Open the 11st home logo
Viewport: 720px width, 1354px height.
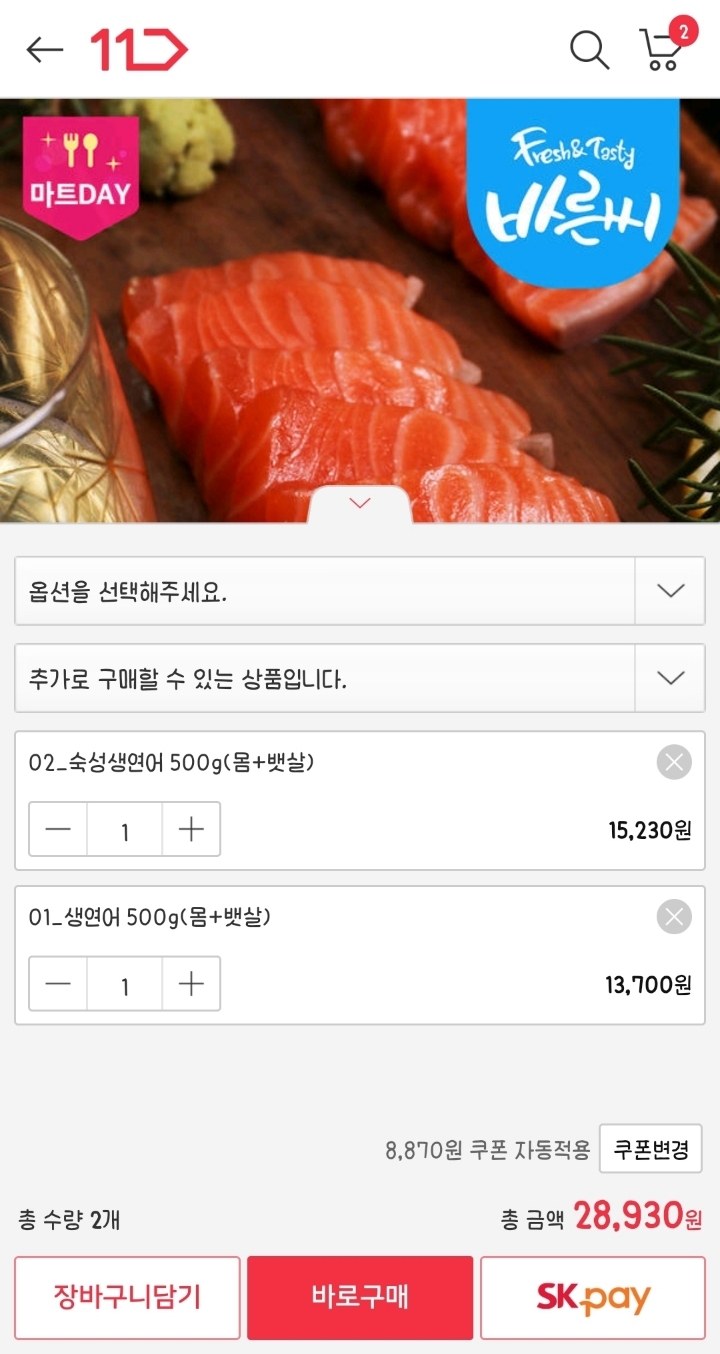point(138,49)
